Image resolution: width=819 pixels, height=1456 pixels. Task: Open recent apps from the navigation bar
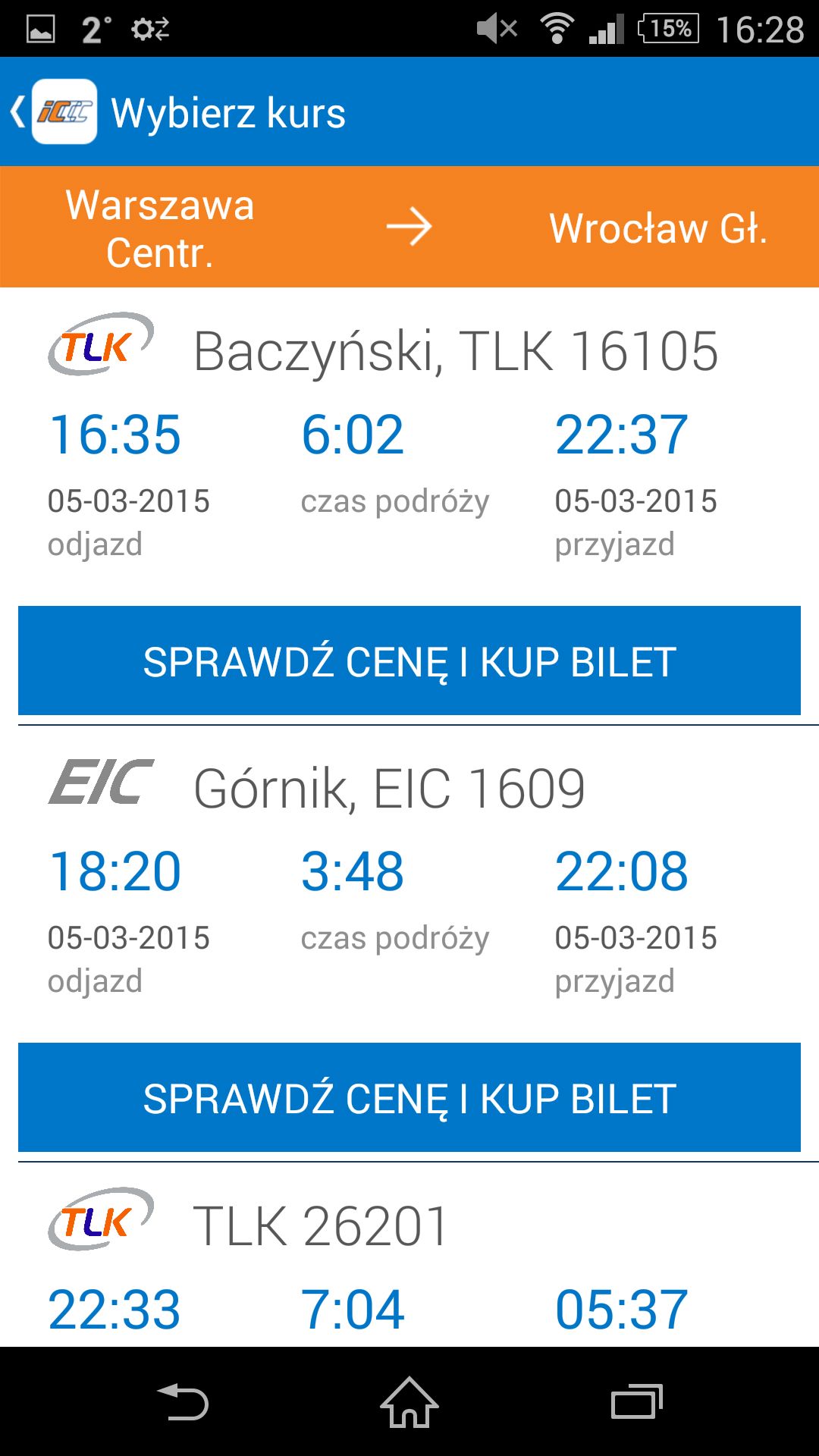point(637,1402)
